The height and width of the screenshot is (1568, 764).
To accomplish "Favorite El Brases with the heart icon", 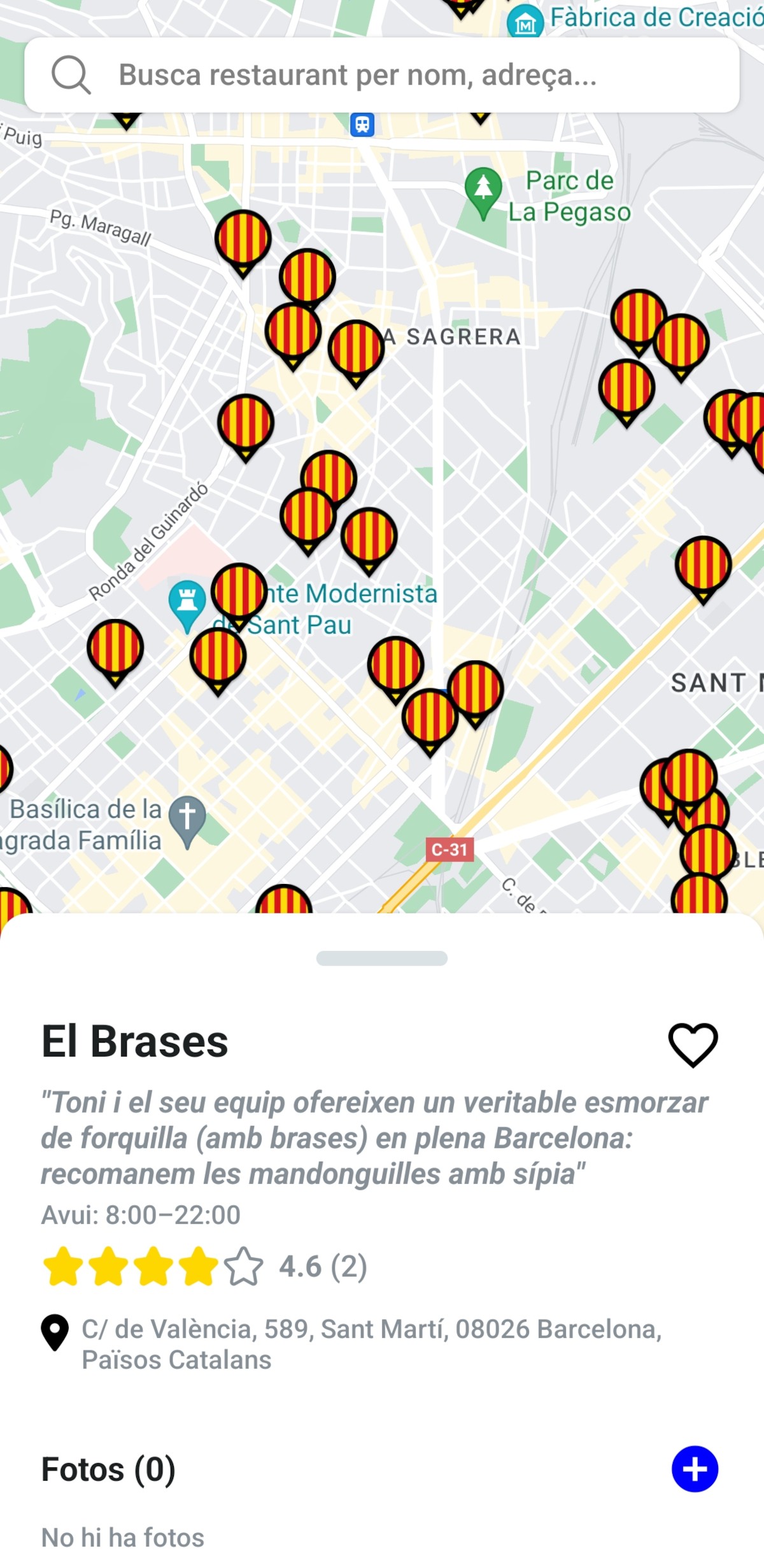I will (x=693, y=1044).
